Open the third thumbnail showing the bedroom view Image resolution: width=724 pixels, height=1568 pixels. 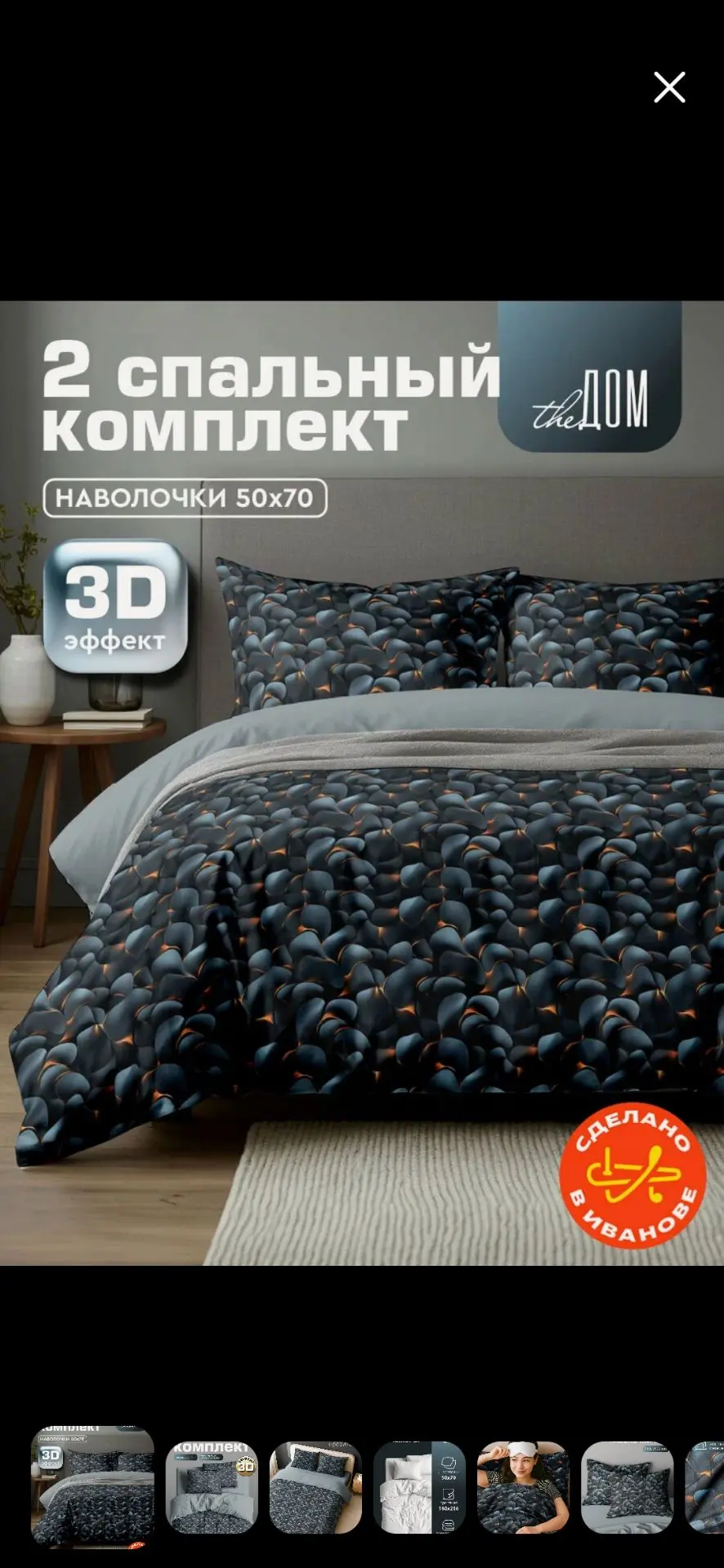coord(315,1487)
